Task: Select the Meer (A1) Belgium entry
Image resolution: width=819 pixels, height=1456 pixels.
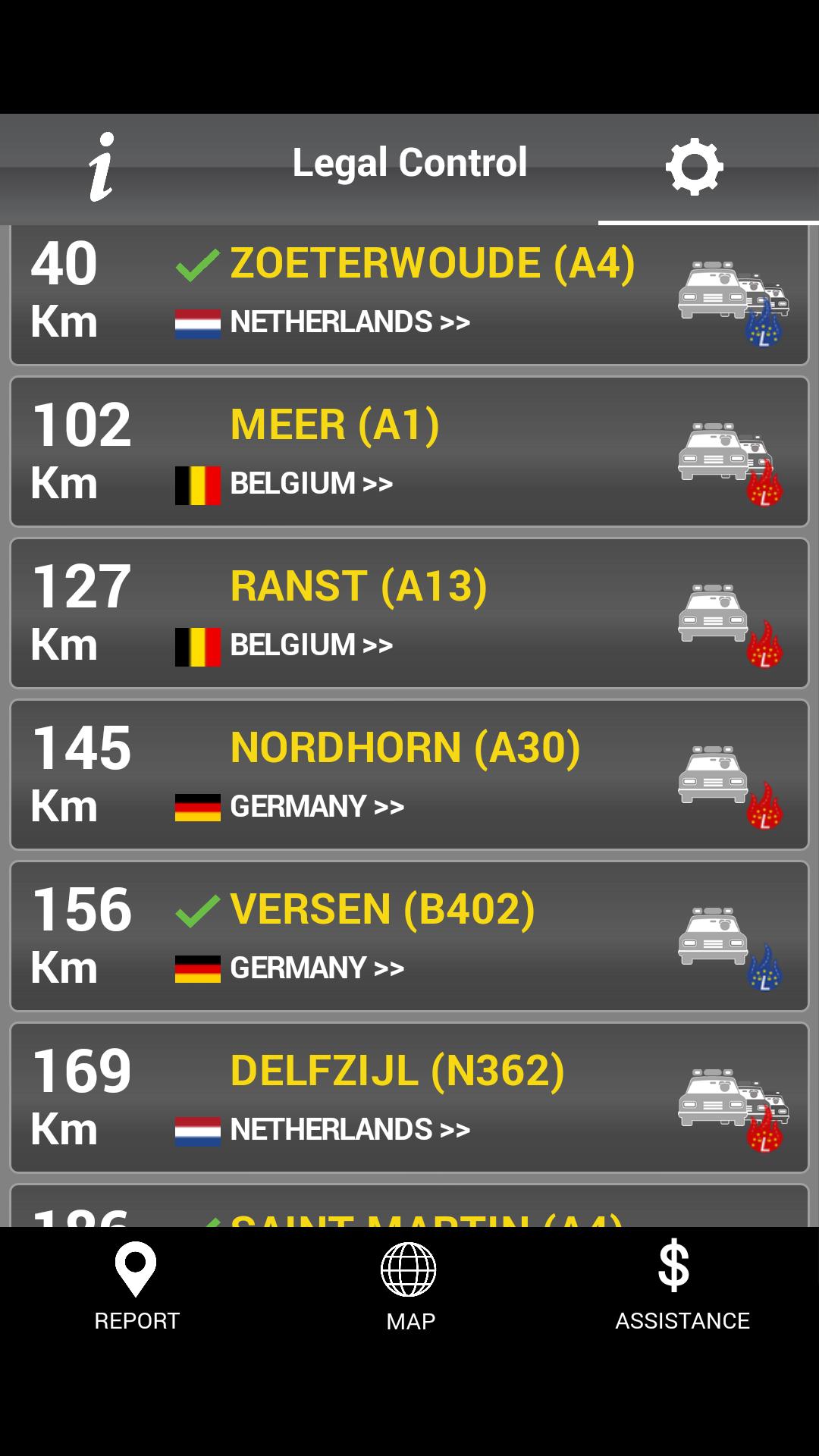Action: [409, 452]
